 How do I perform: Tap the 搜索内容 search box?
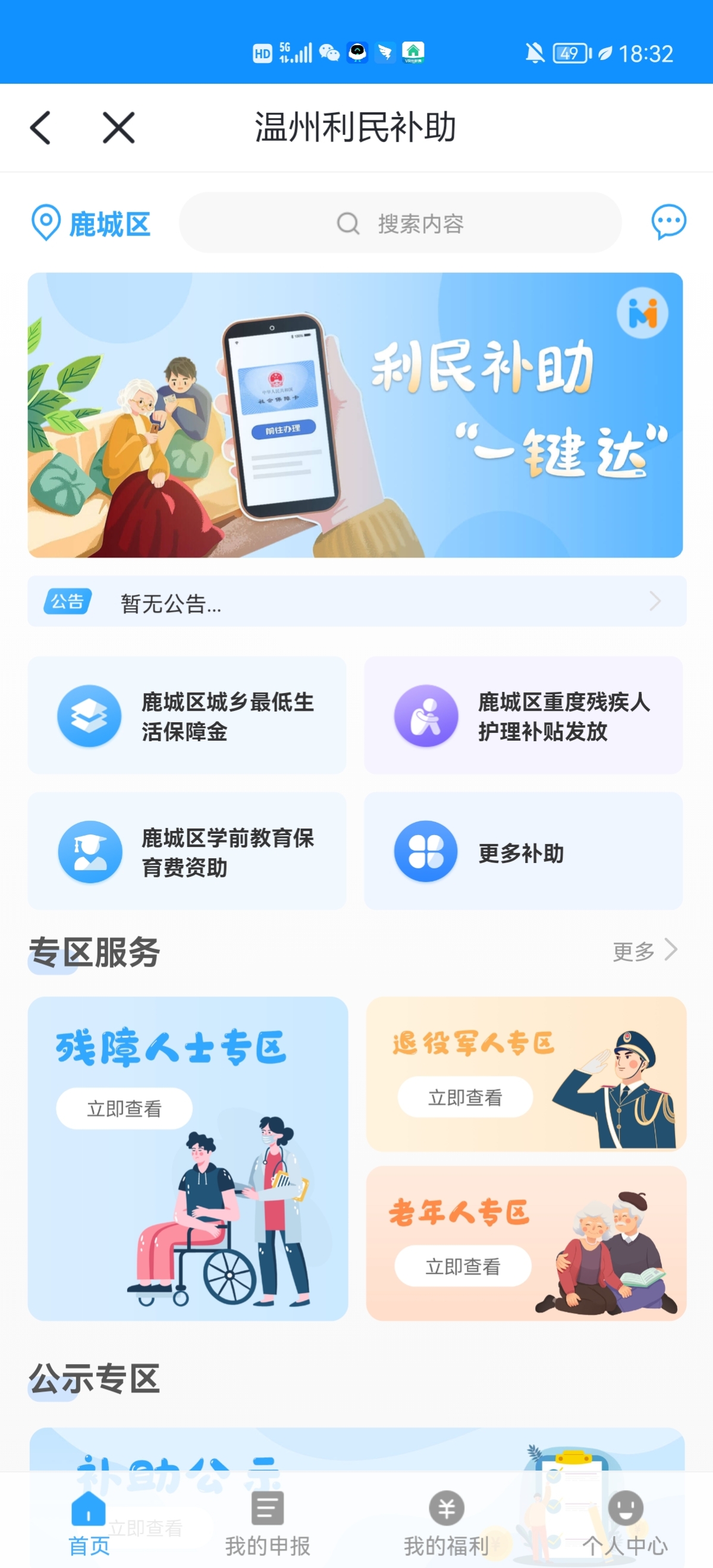click(x=400, y=223)
